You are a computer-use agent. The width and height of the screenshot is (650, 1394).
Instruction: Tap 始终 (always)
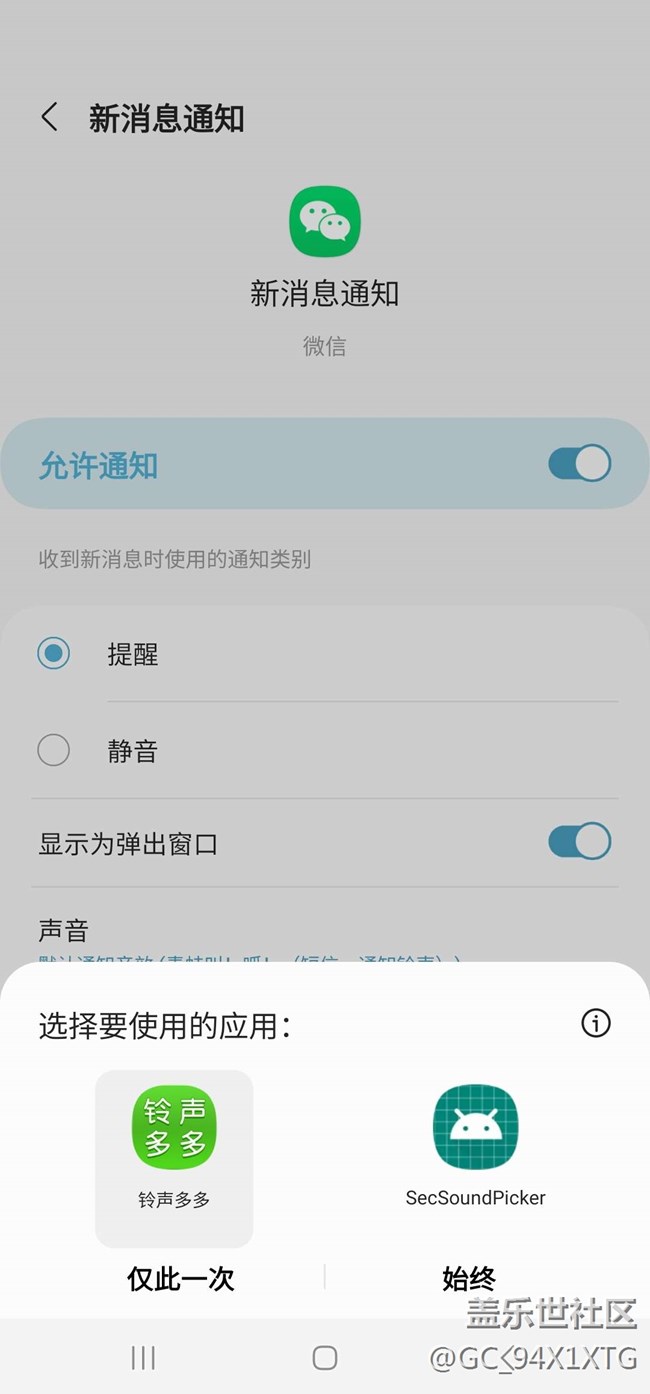click(x=469, y=1278)
